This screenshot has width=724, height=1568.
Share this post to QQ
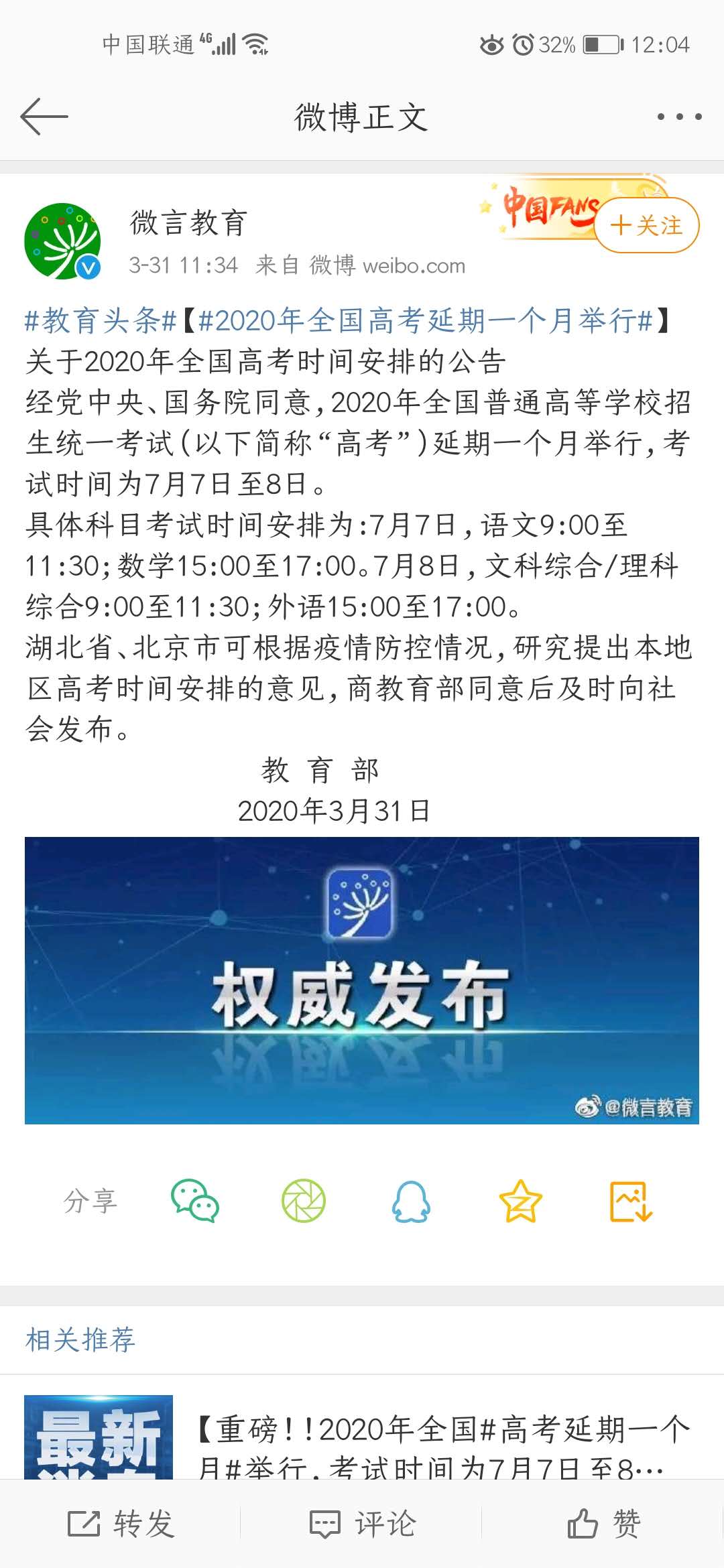tap(411, 1201)
